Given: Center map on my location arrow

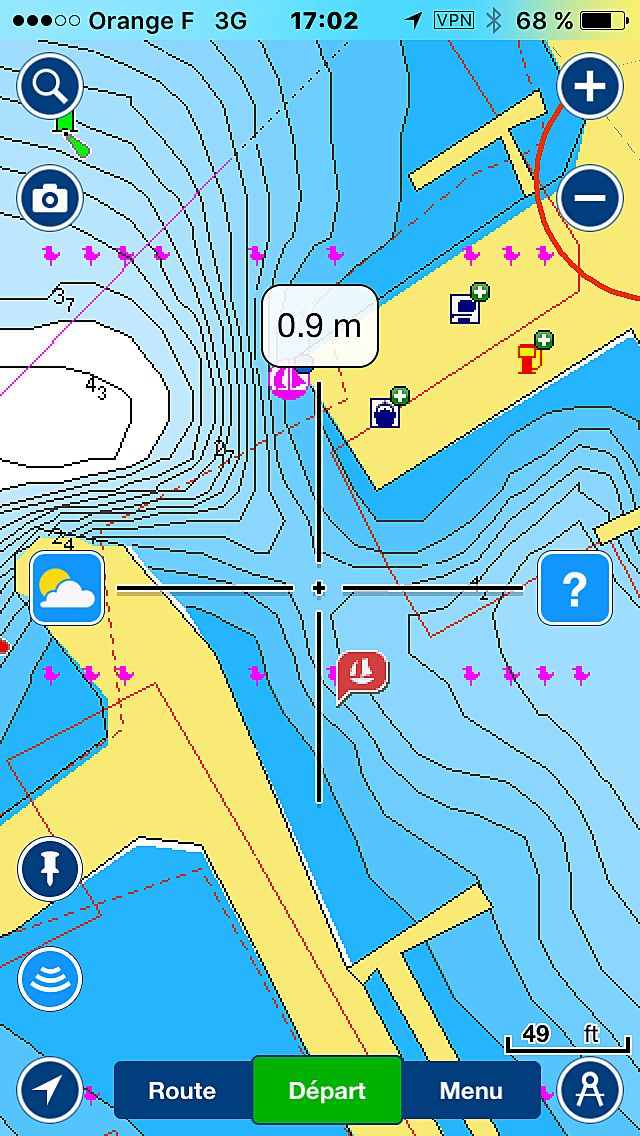Looking at the screenshot, I should 50,1090.
